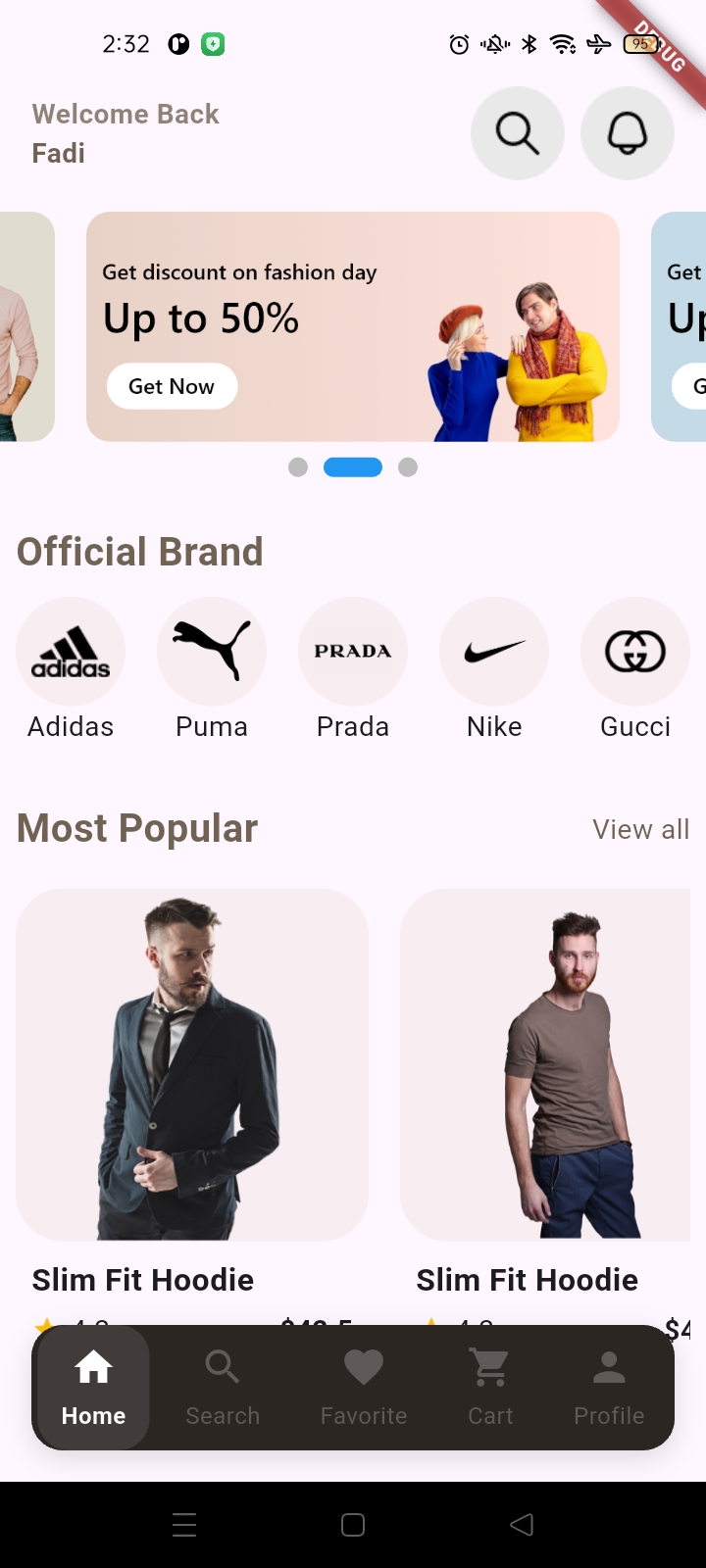Switch to the Search tab
Screen dimensions: 706x1568
click(223, 1388)
